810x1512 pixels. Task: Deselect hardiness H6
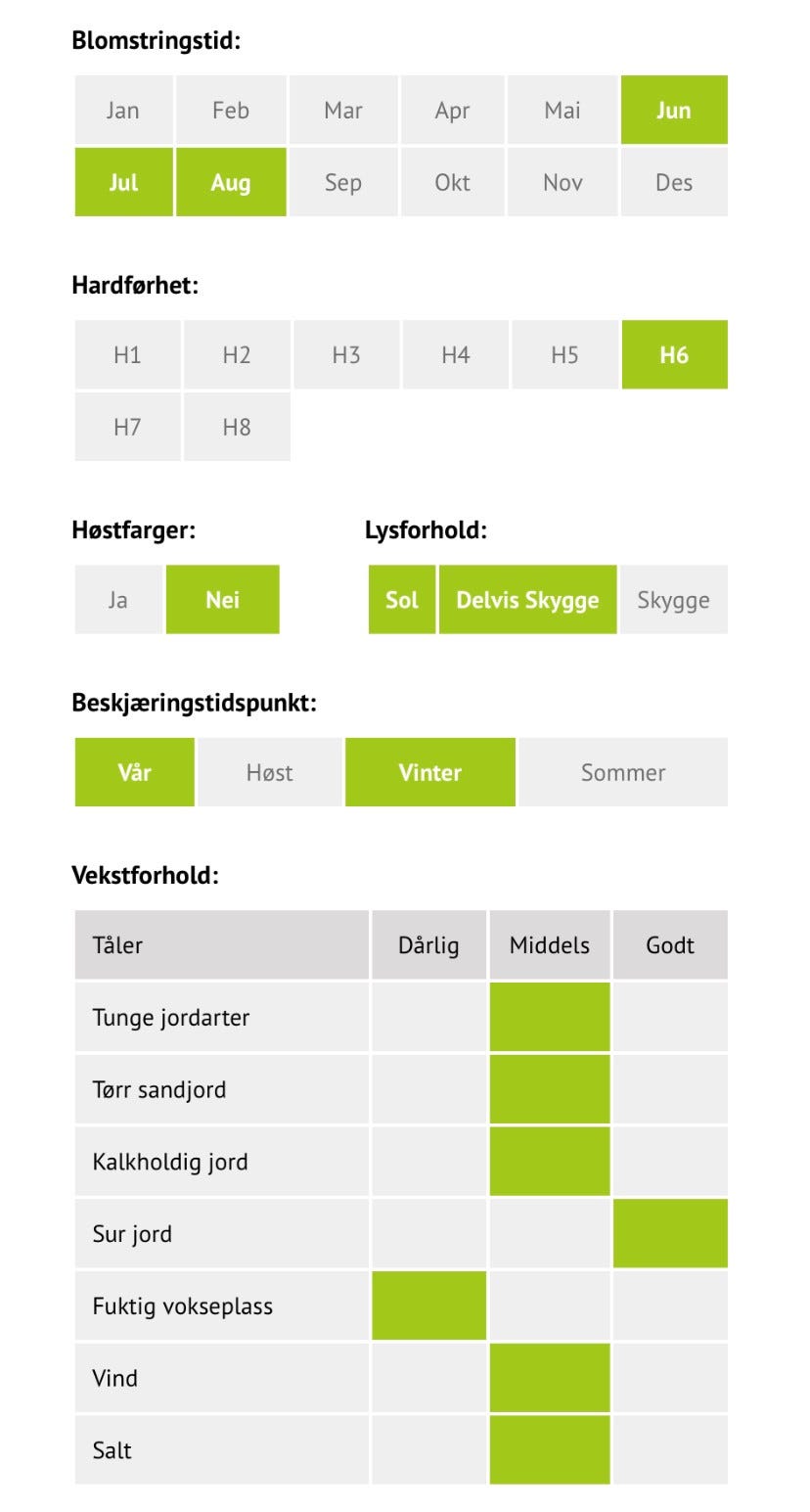pos(674,354)
